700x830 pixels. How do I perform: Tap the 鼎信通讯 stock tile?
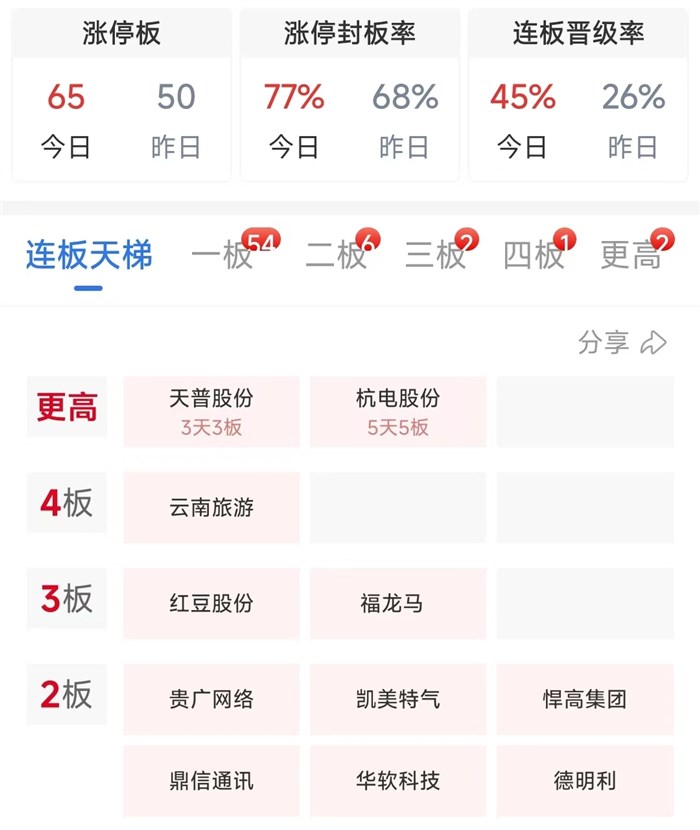pos(211,781)
